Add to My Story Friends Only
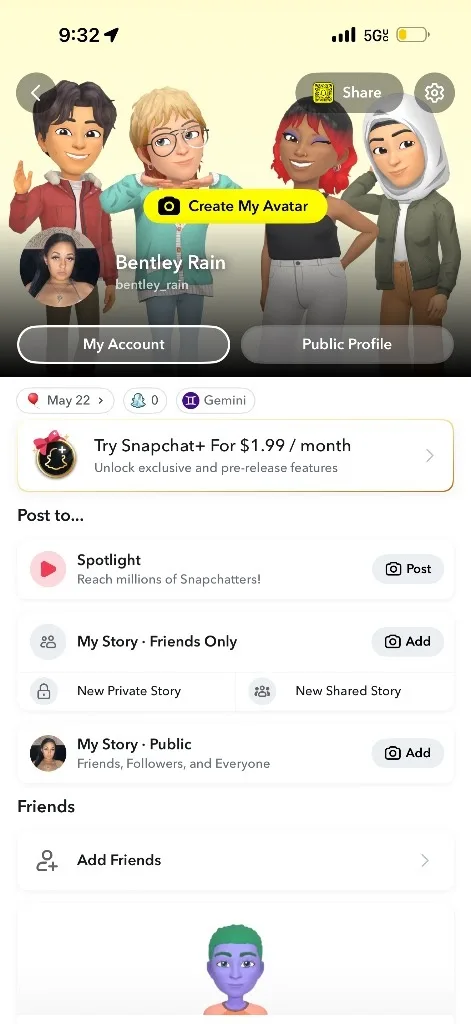Viewport: 471px width, 1024px height. click(408, 641)
